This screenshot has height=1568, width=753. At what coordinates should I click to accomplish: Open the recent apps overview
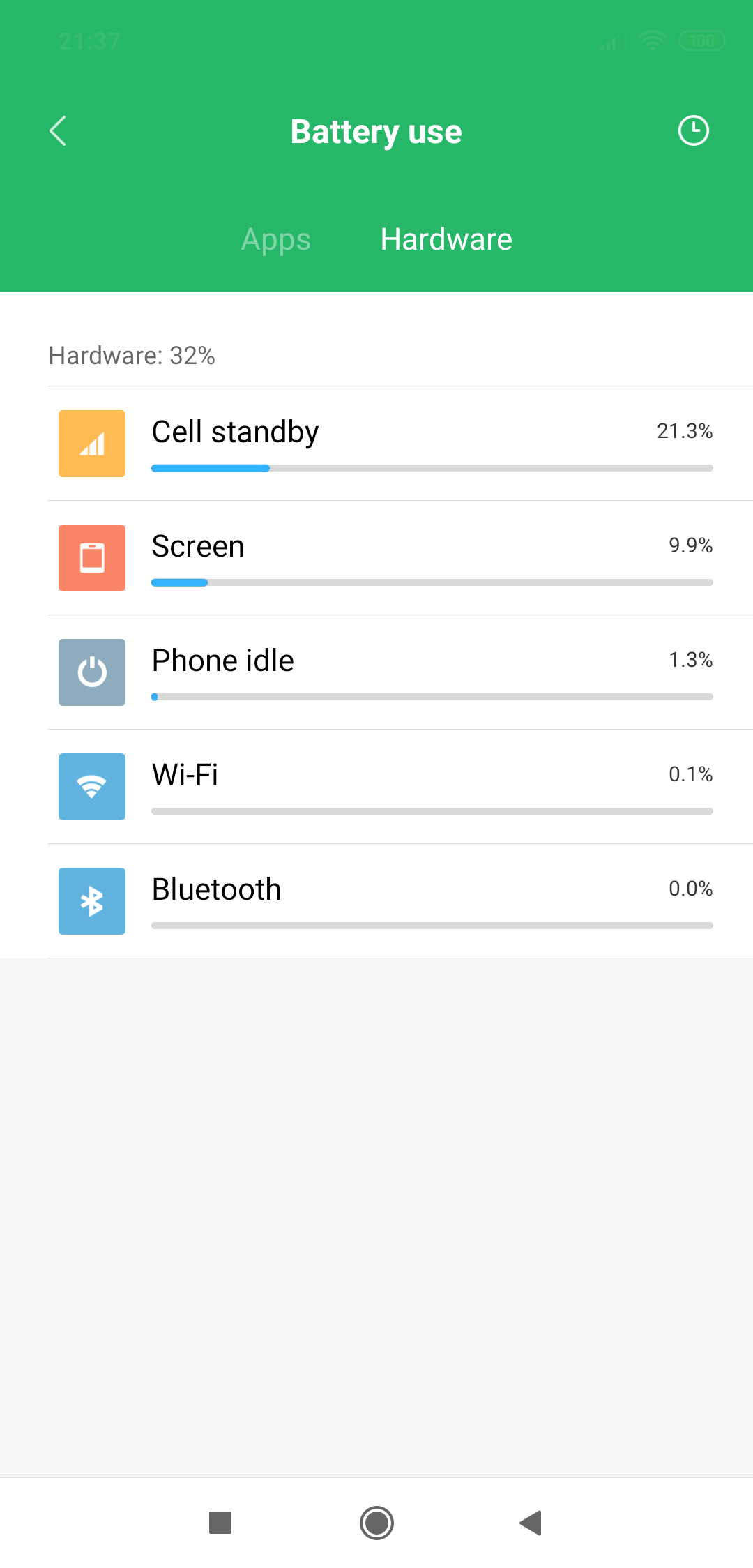(x=220, y=1523)
